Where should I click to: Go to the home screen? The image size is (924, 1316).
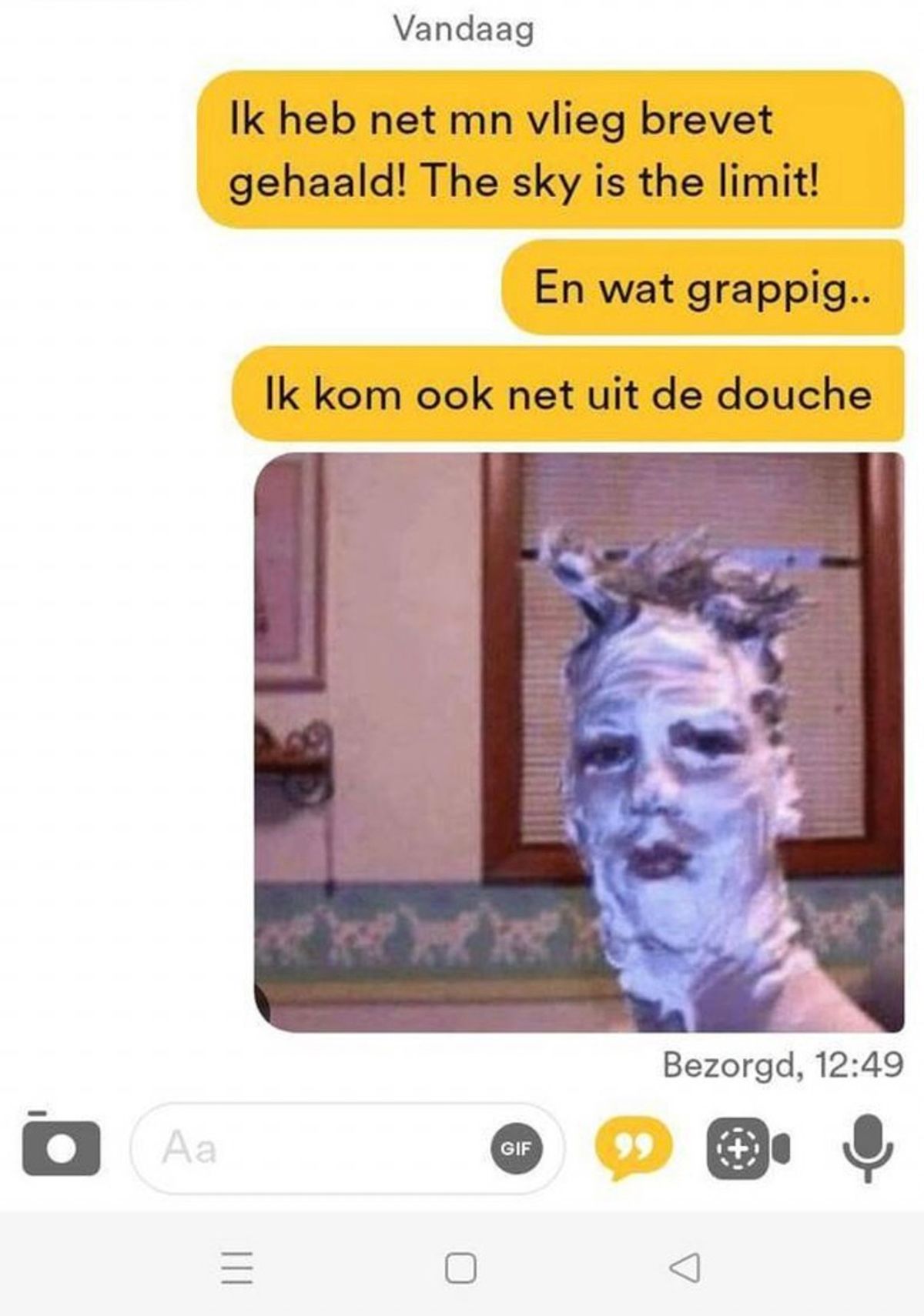click(460, 1268)
